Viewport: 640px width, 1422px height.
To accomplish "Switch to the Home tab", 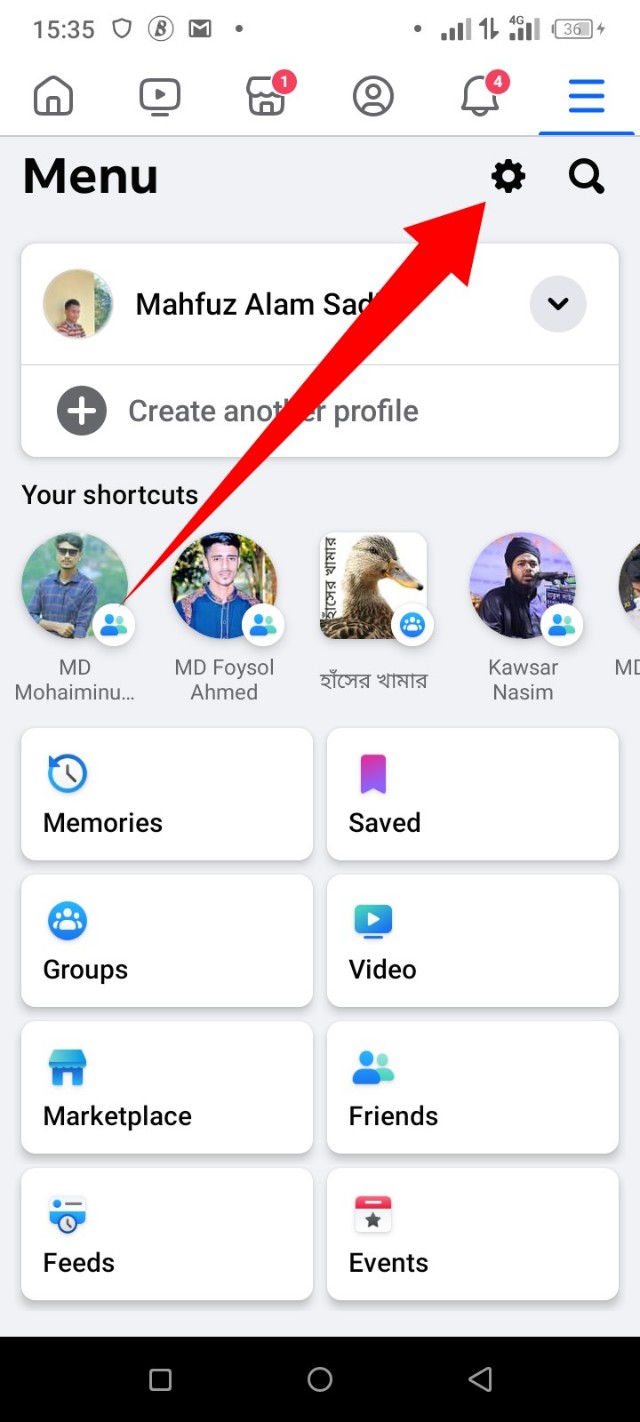I will point(54,97).
